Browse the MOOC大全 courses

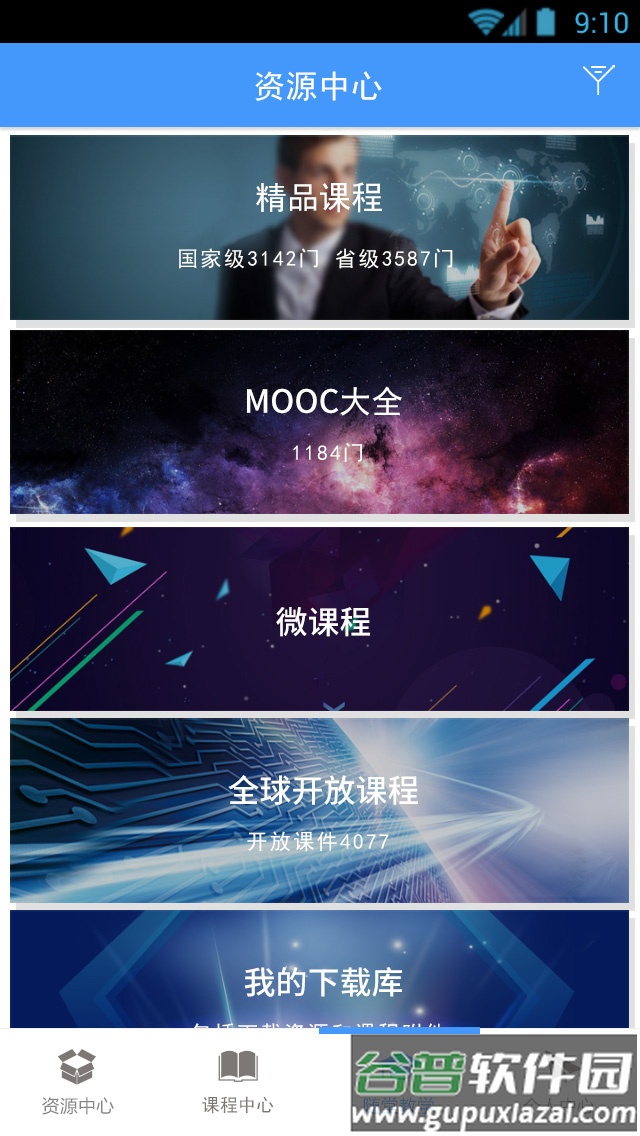point(319,421)
